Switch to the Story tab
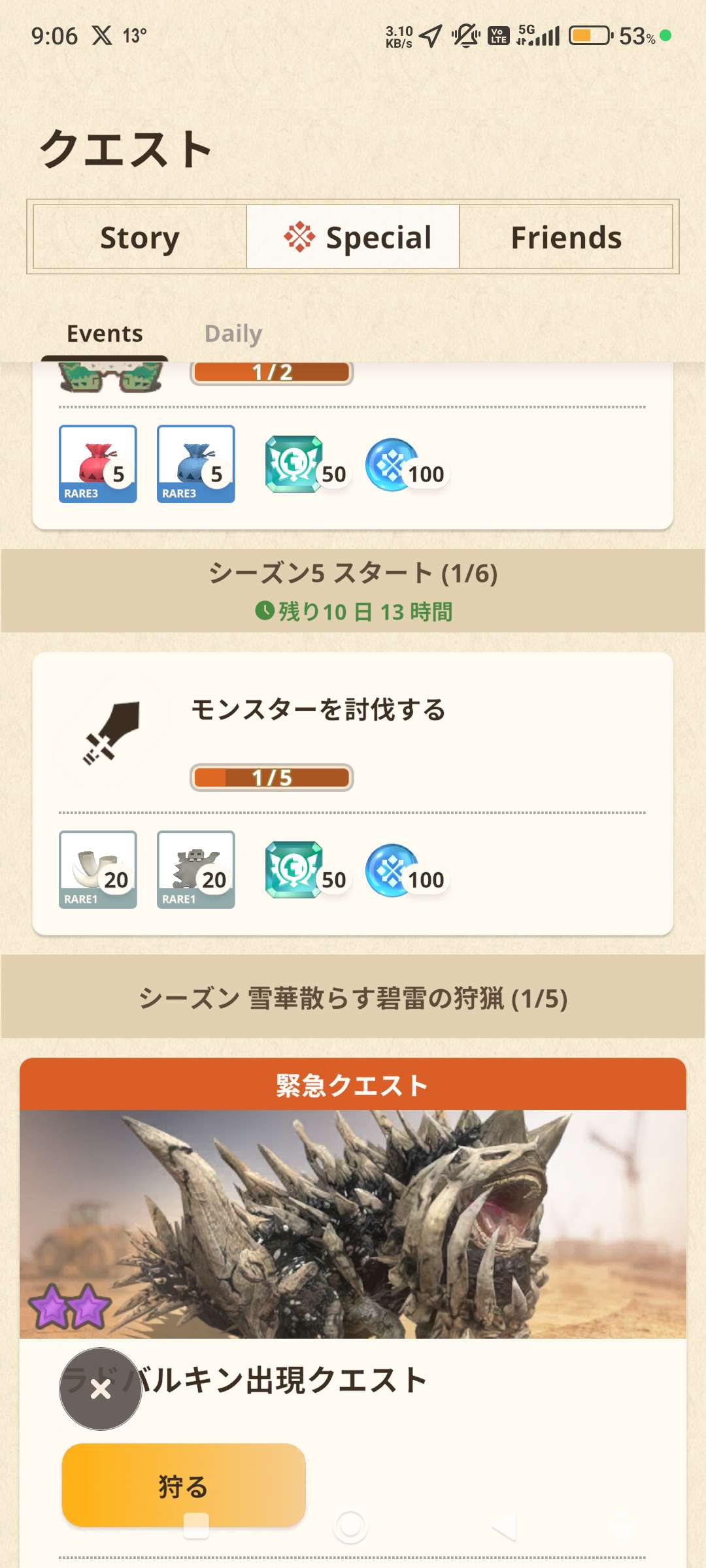 (139, 237)
